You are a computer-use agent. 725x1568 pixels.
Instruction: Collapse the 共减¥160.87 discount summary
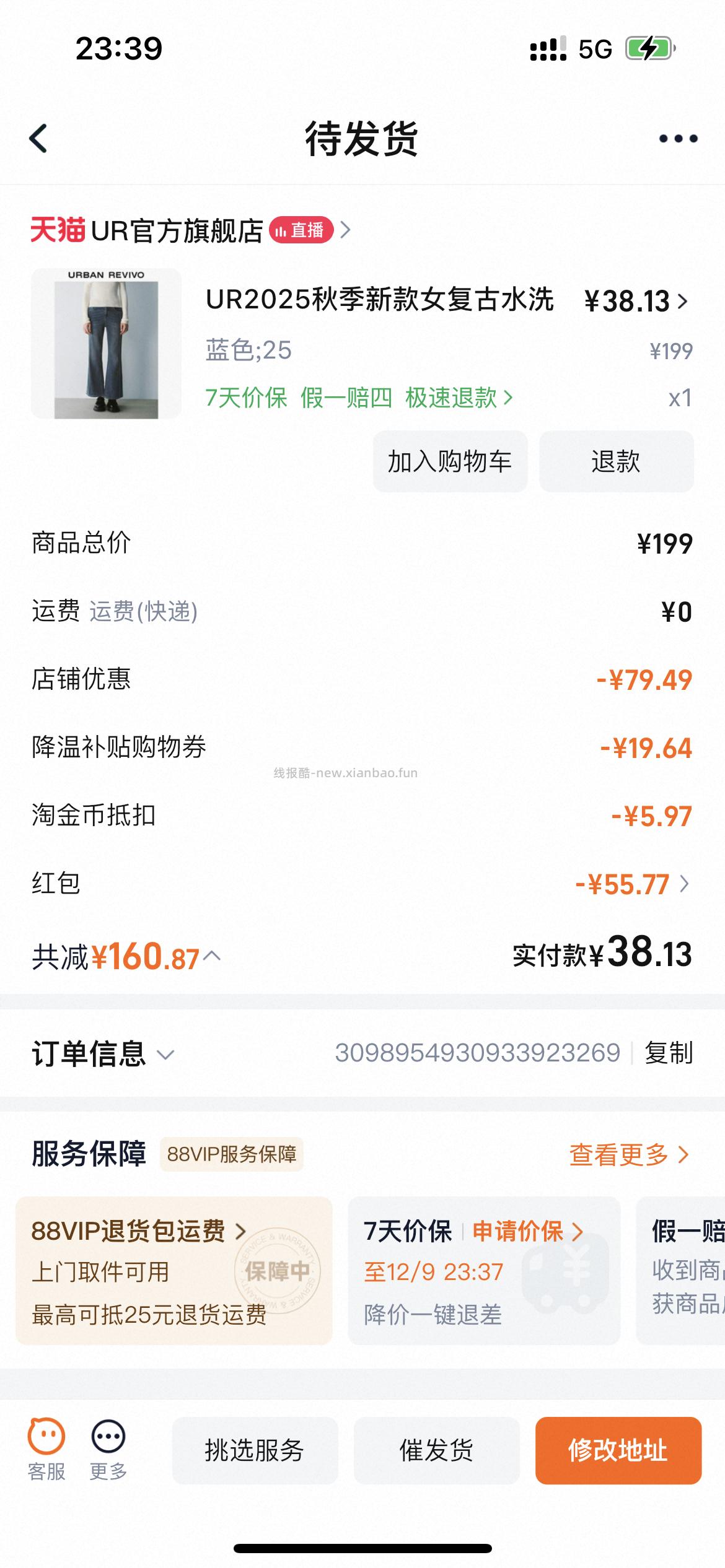[x=211, y=956]
